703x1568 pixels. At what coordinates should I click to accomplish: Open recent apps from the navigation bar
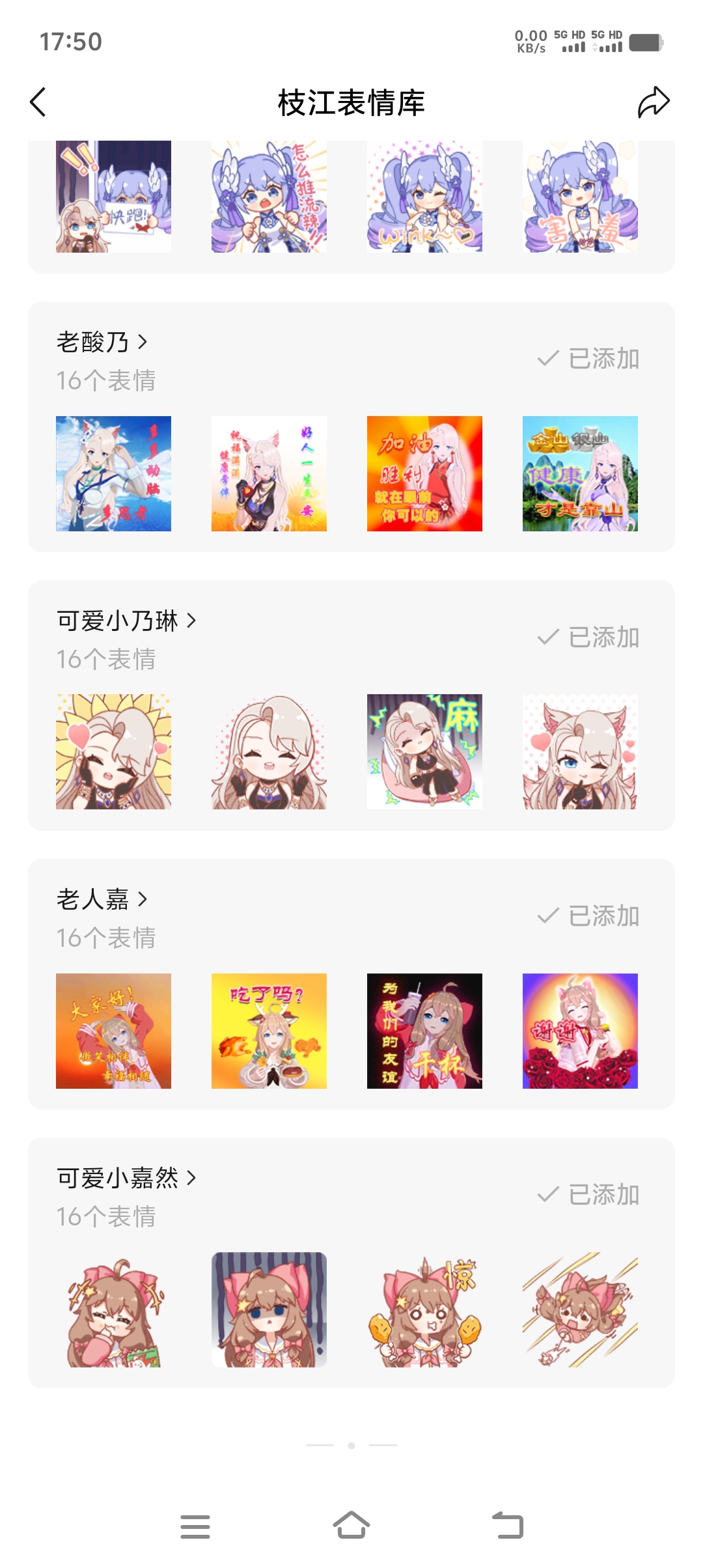[x=195, y=1526]
